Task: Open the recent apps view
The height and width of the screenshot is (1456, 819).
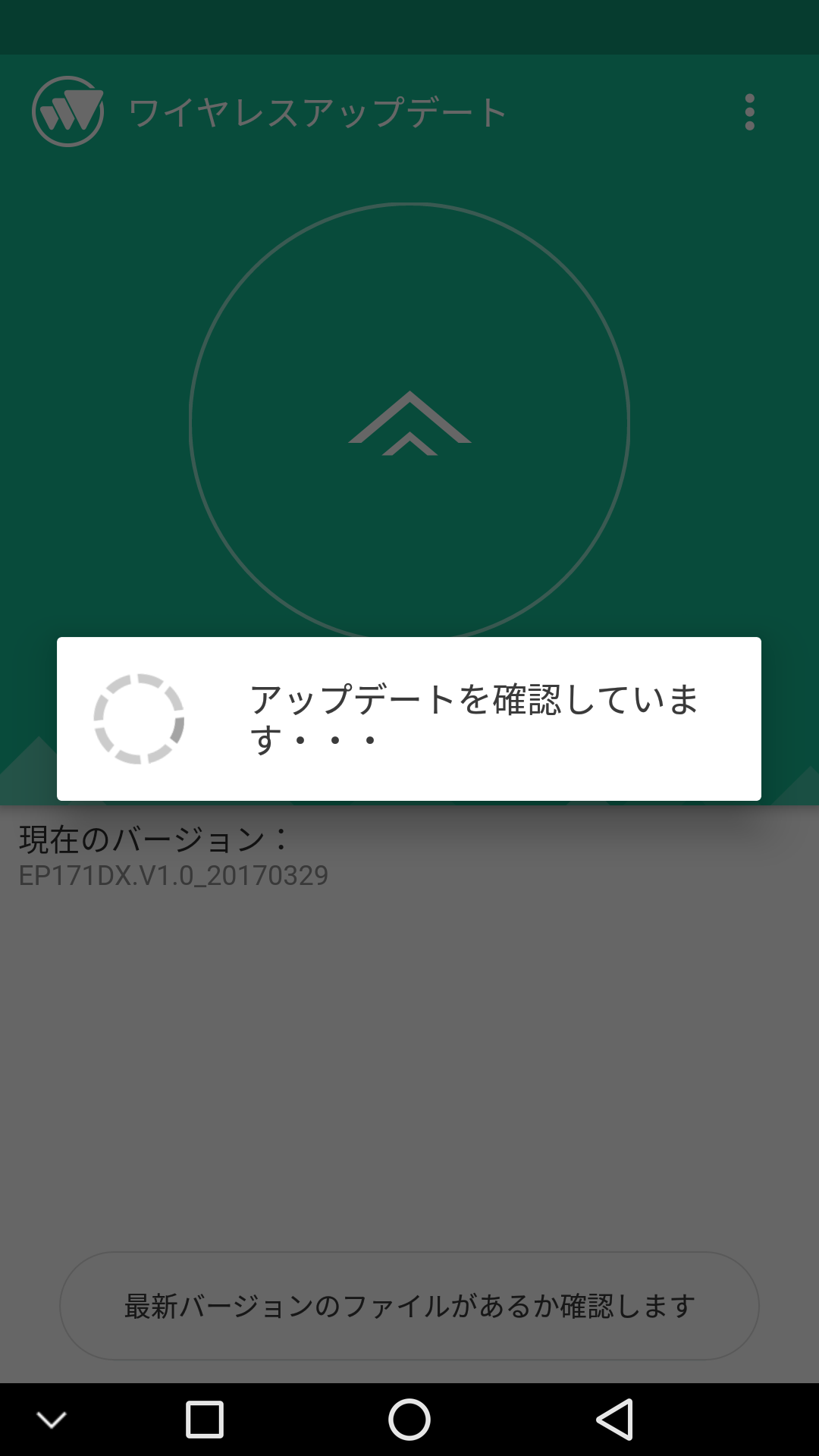Action: coord(205,1420)
